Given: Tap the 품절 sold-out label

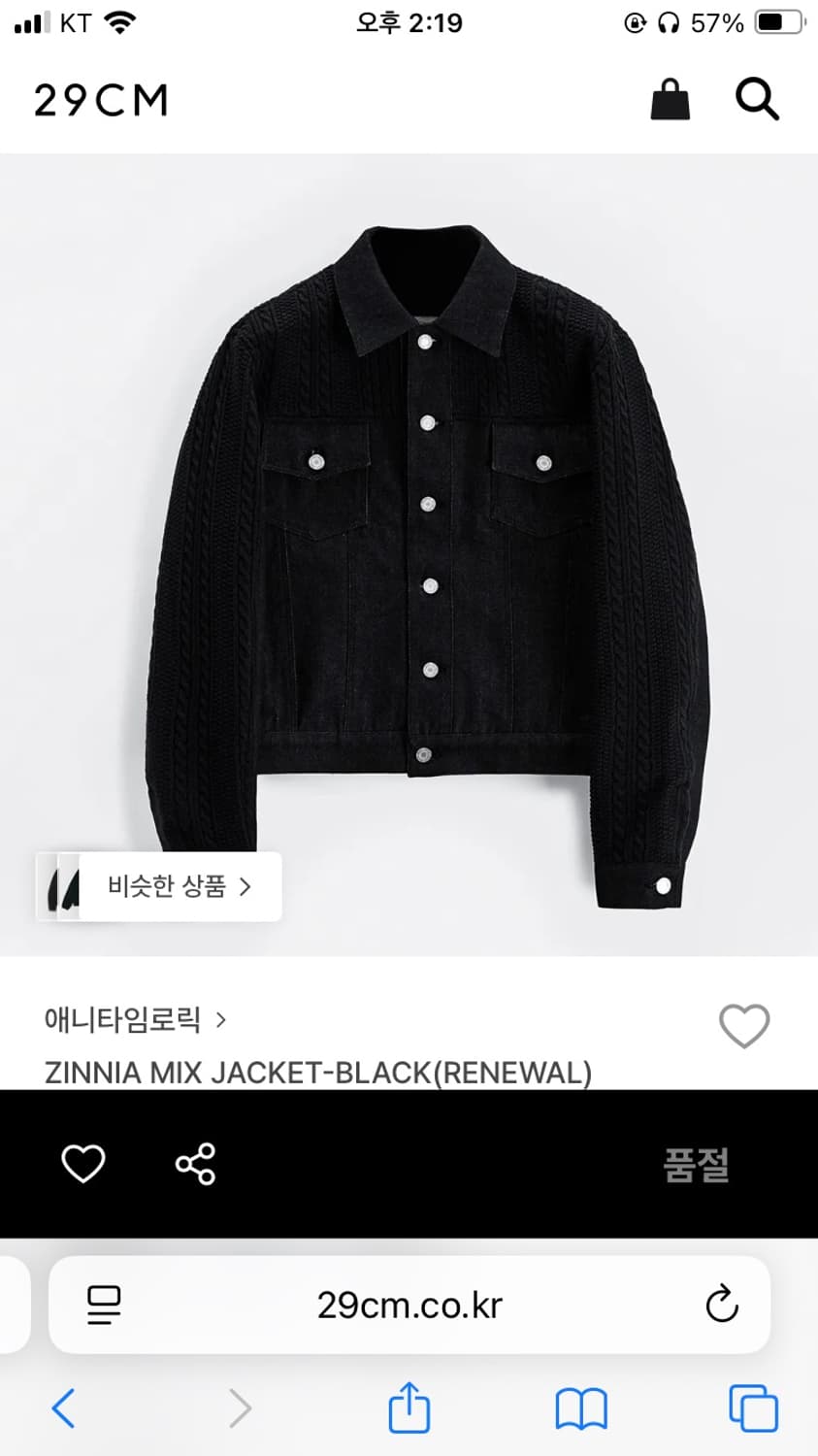Looking at the screenshot, I should pyautogui.click(x=695, y=1164).
